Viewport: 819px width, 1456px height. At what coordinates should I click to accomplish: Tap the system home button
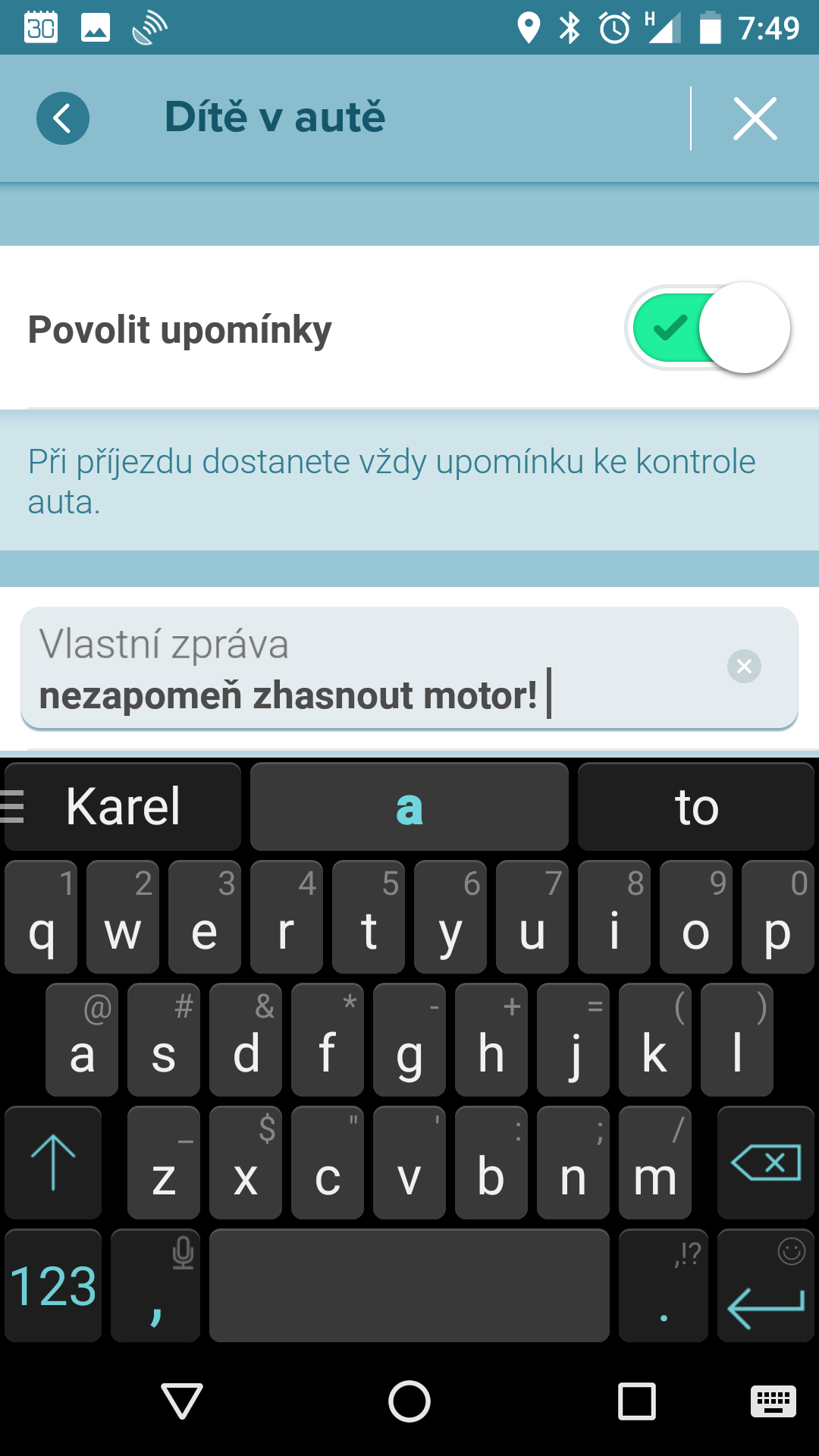pyautogui.click(x=409, y=1401)
